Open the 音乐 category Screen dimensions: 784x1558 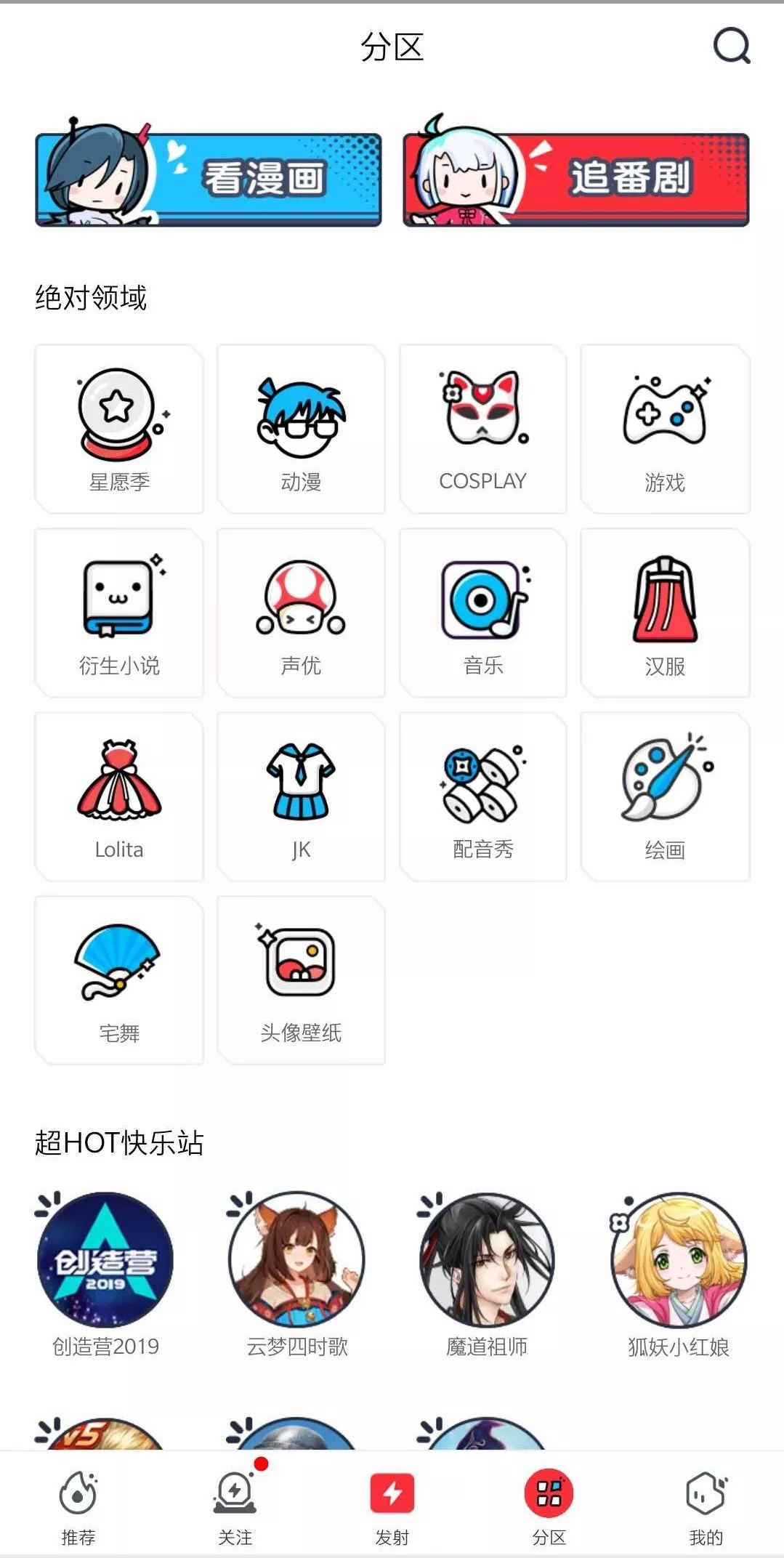click(x=482, y=613)
